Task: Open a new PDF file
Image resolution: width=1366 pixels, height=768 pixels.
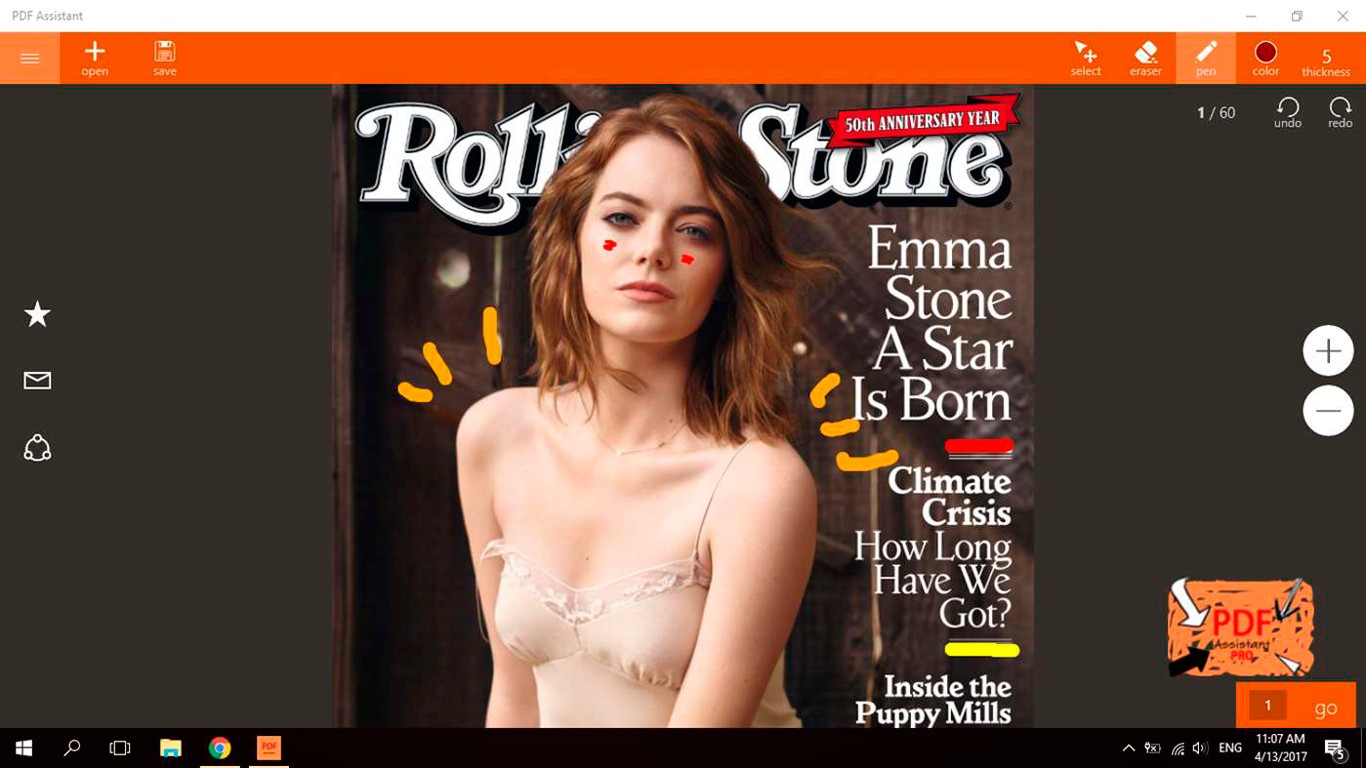Action: click(x=95, y=58)
